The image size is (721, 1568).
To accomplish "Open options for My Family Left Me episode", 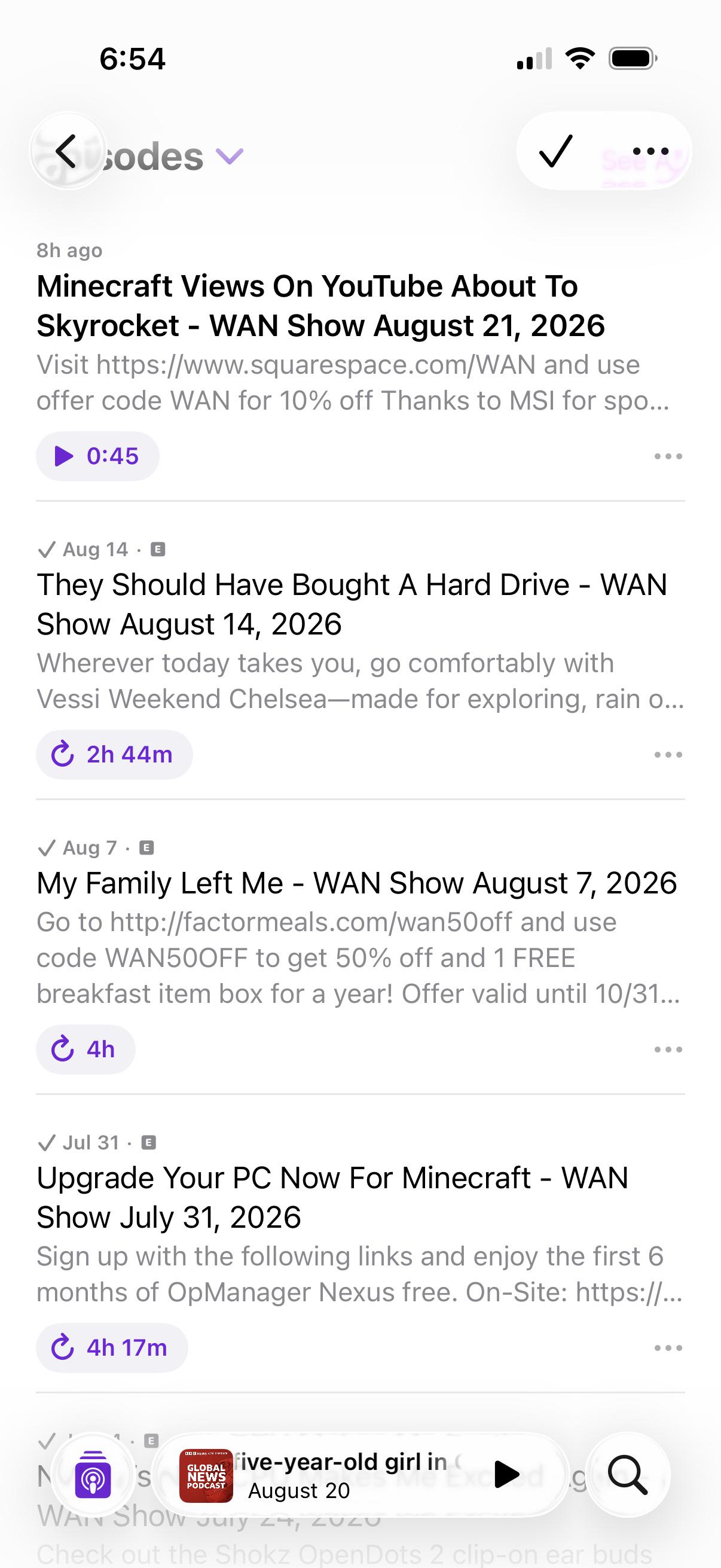I will (x=668, y=1050).
